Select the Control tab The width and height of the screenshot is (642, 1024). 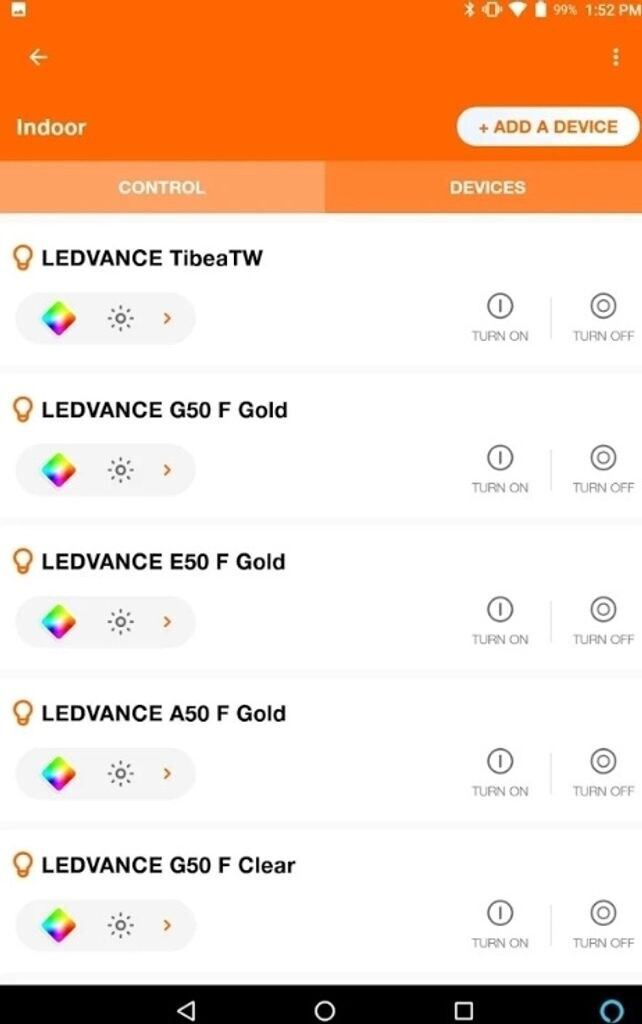[x=161, y=187]
